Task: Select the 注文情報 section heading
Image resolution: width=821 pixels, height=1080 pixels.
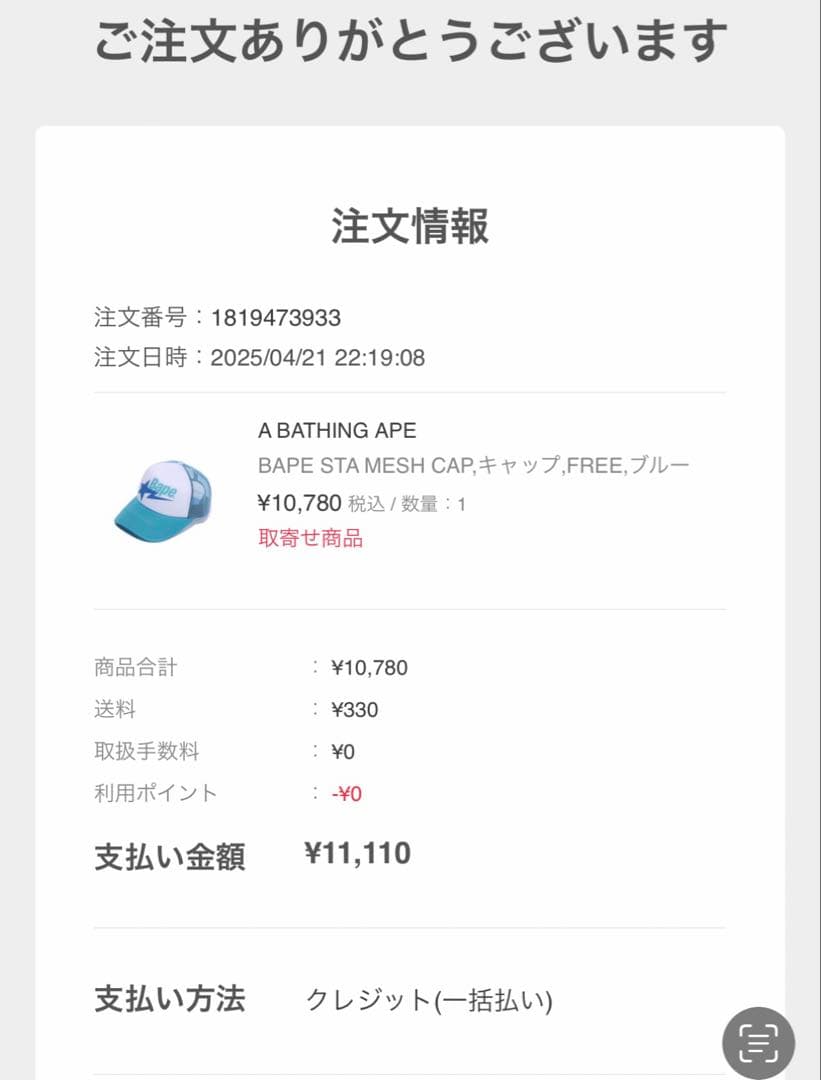Action: [410, 225]
